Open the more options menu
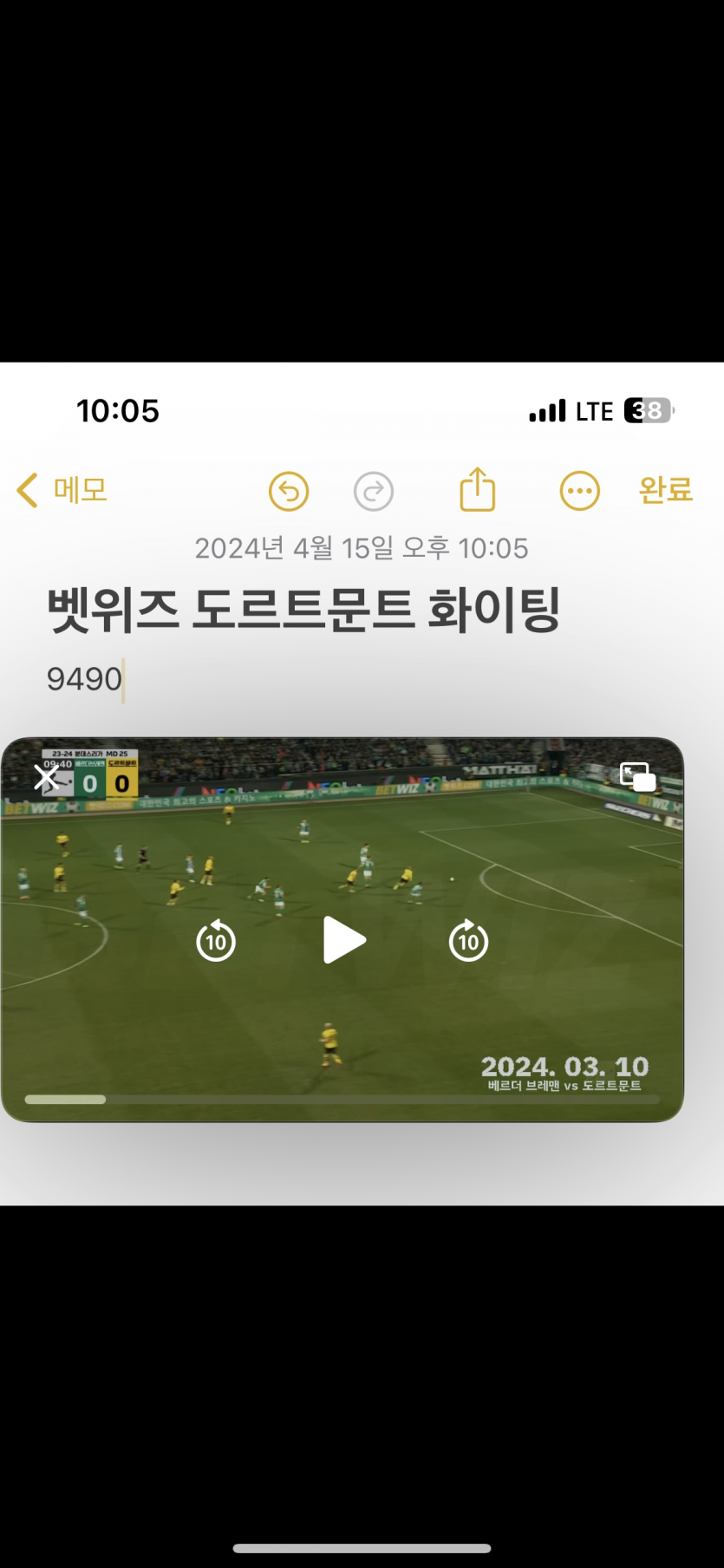This screenshot has width=724, height=1568. (x=579, y=492)
